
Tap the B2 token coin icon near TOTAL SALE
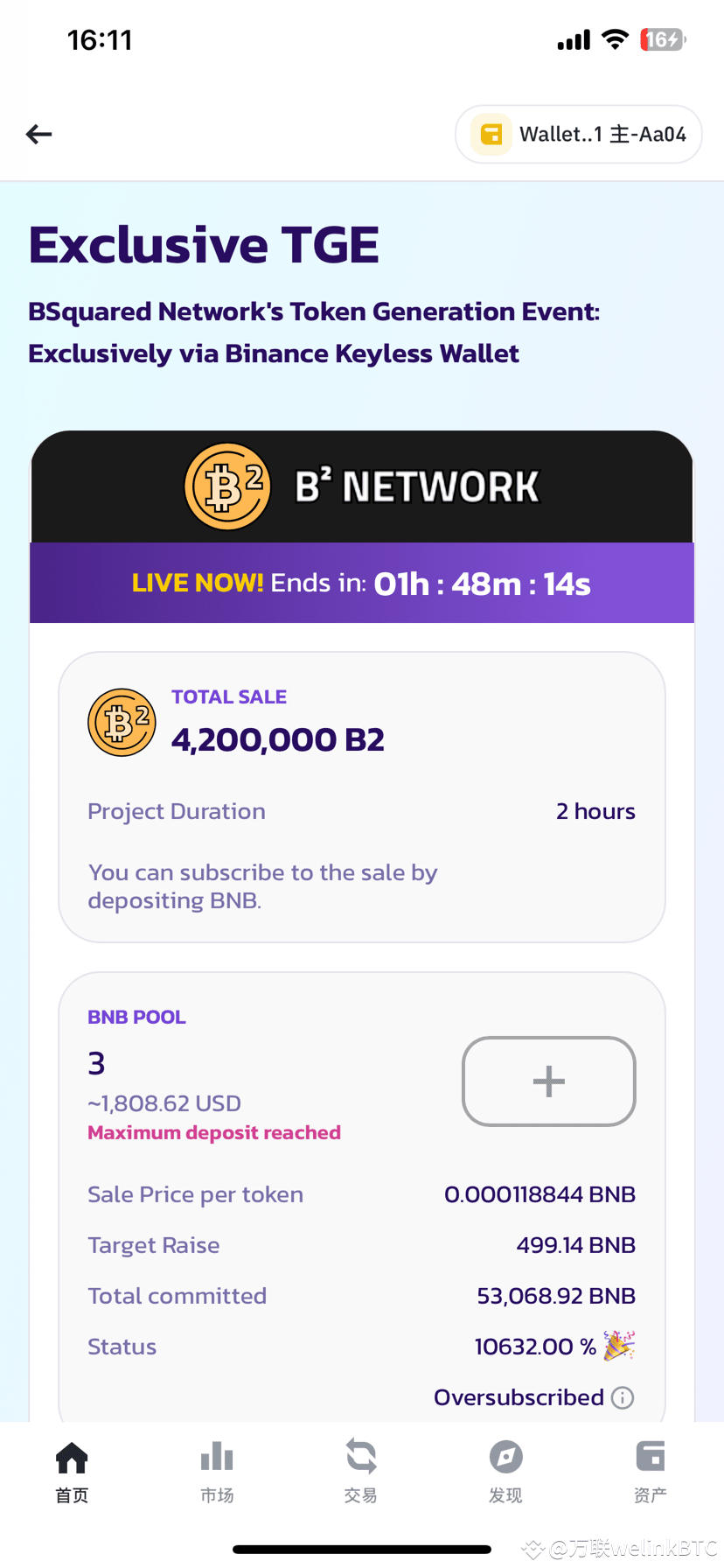[x=121, y=722]
